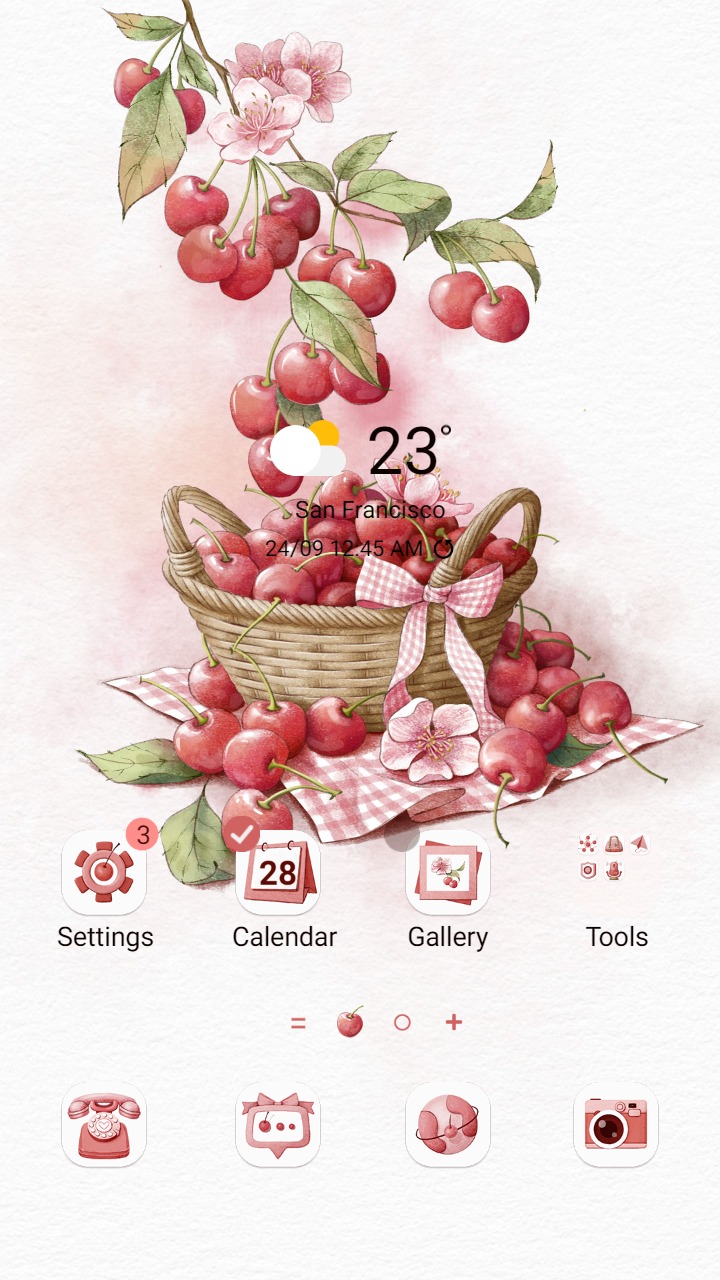Open the Settings app
720x1280 pixels.
coord(105,870)
